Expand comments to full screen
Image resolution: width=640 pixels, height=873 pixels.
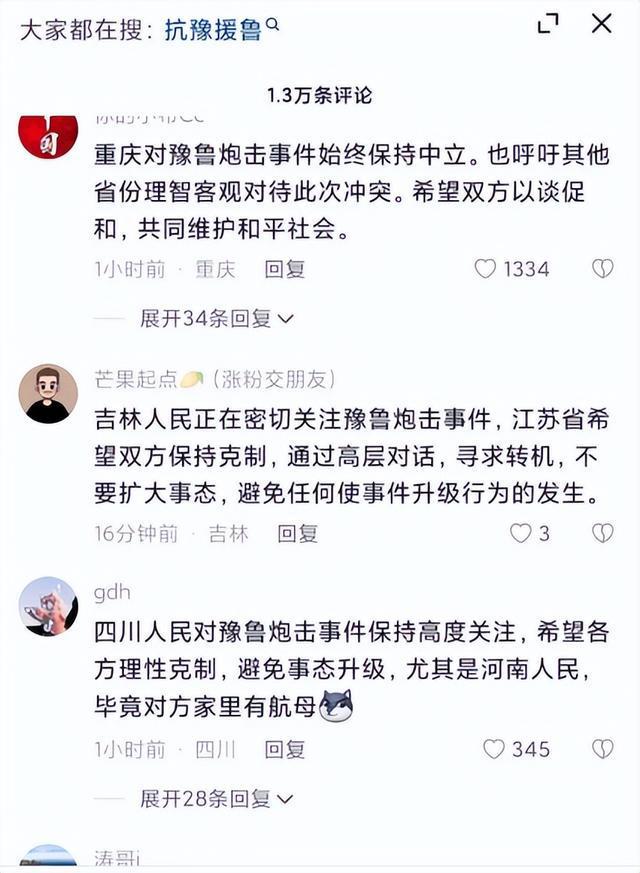point(548,25)
